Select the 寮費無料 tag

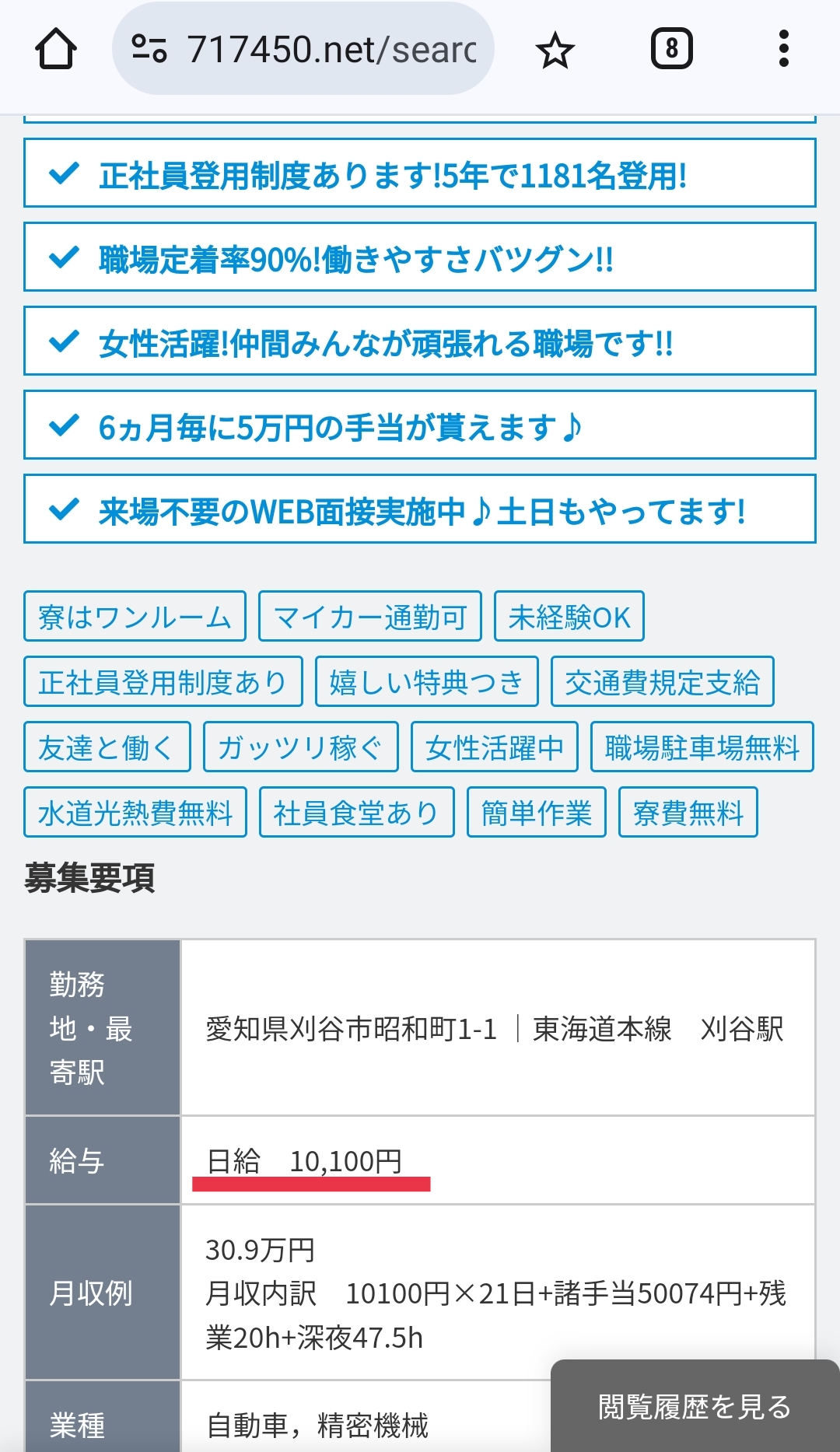688,812
